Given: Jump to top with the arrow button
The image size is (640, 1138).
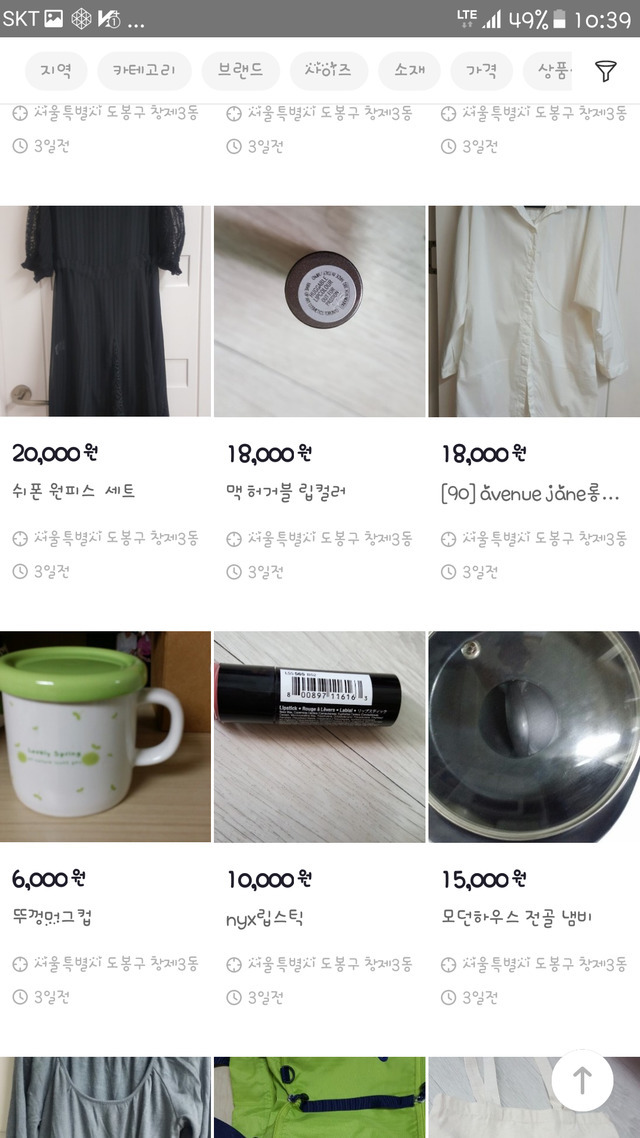Looking at the screenshot, I should pyautogui.click(x=582, y=1080).
